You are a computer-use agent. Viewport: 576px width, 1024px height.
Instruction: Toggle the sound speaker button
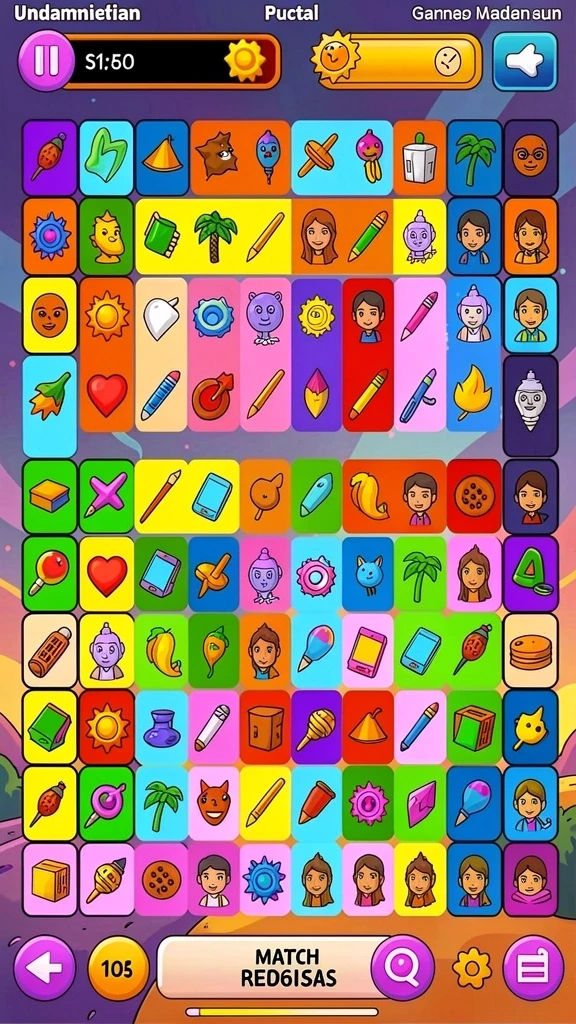(525, 61)
